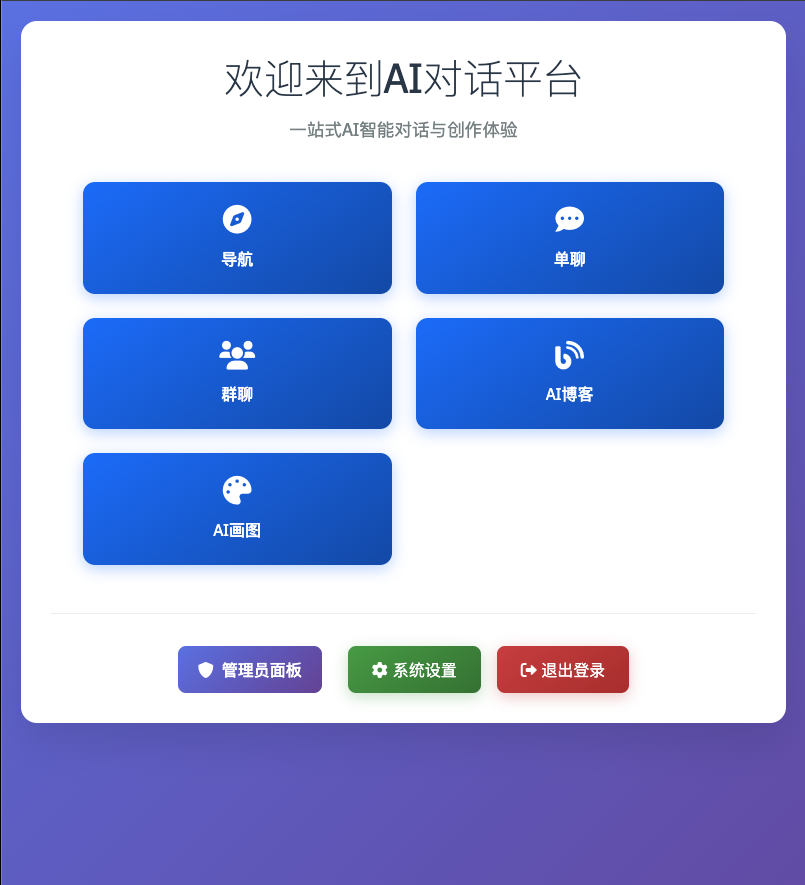Click the chat bubble icon on 单聊 card

point(569,219)
